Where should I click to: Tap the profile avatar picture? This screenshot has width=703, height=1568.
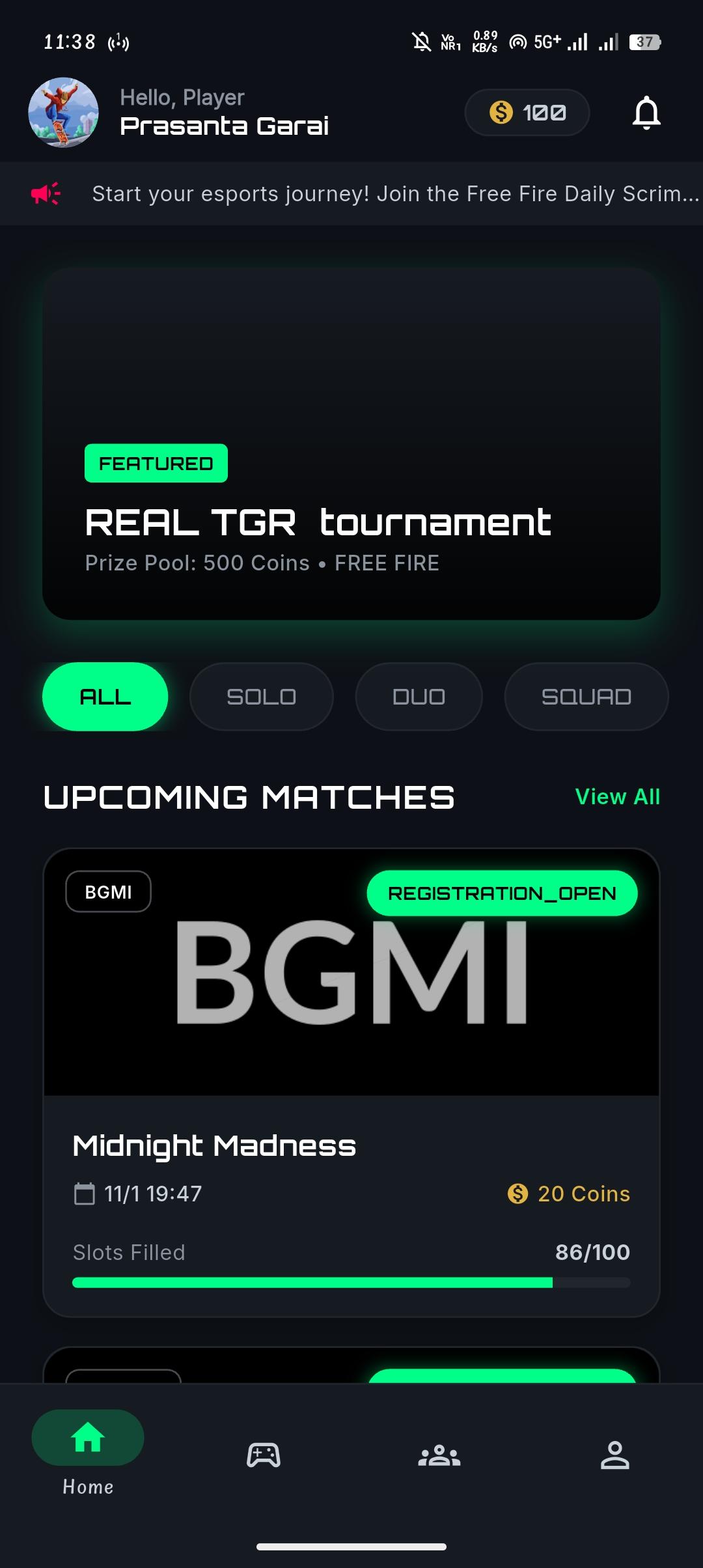pos(63,113)
